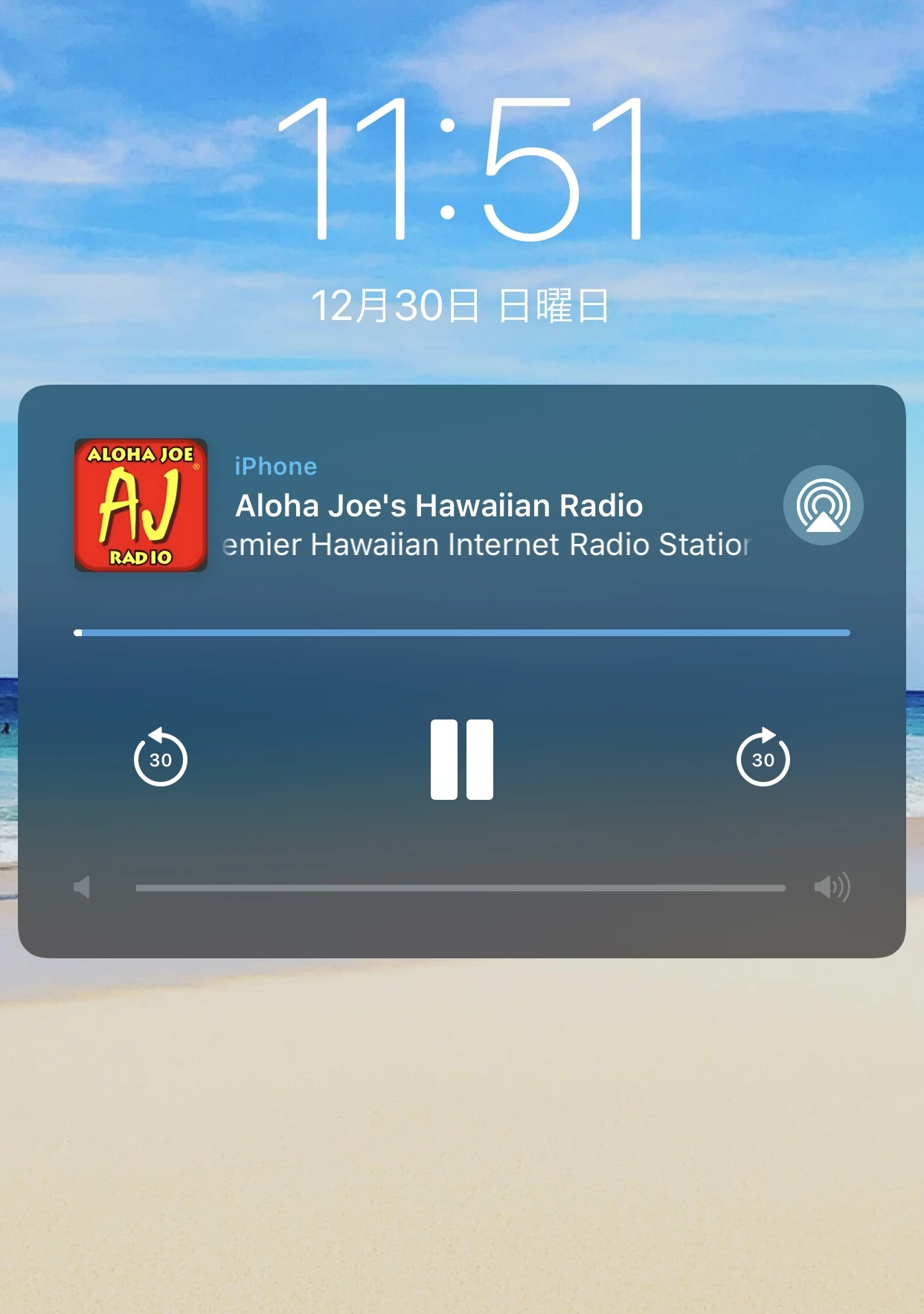Skip forward 30 seconds
Viewport: 924px width, 1314px height.
[x=763, y=758]
